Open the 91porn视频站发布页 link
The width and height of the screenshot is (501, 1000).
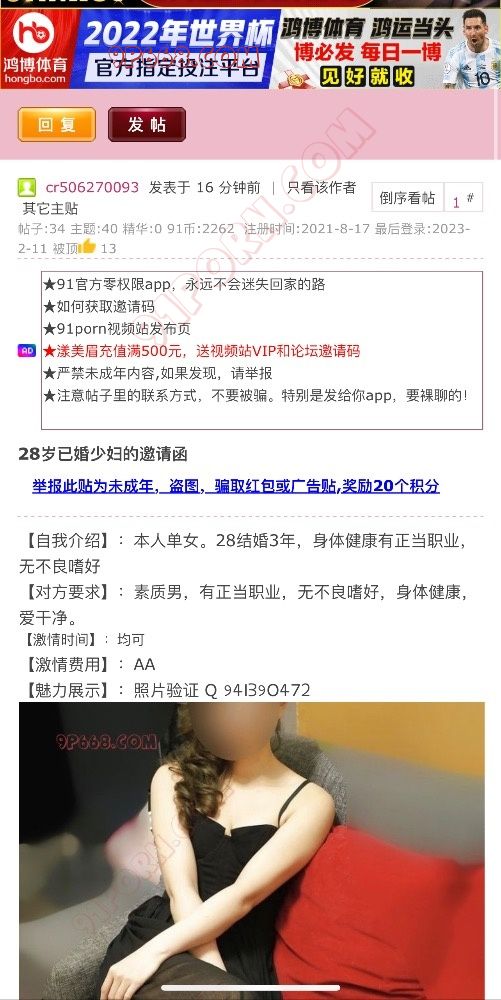117,329
